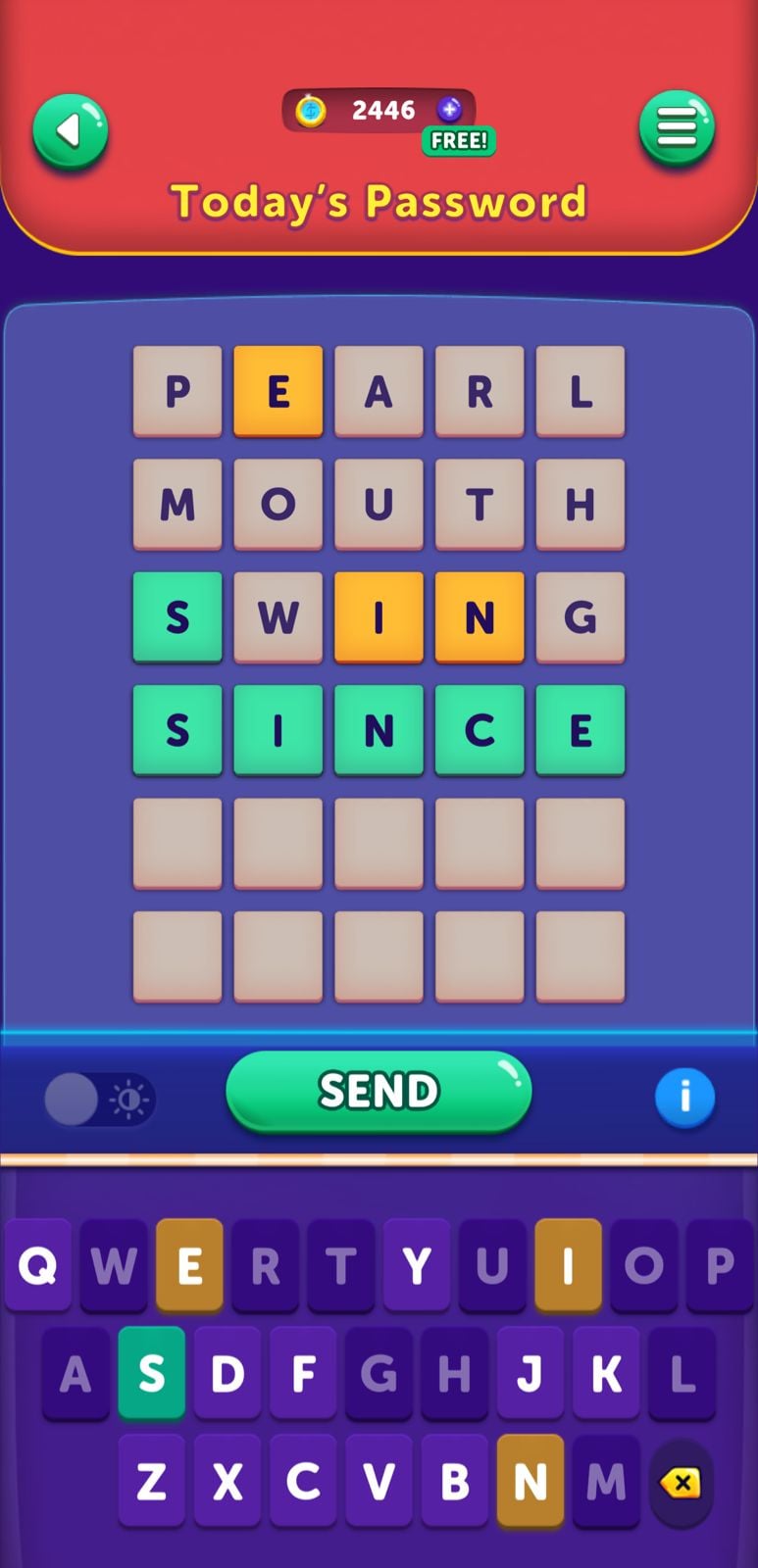
Task: Type the letter S key
Action: pos(151,1373)
